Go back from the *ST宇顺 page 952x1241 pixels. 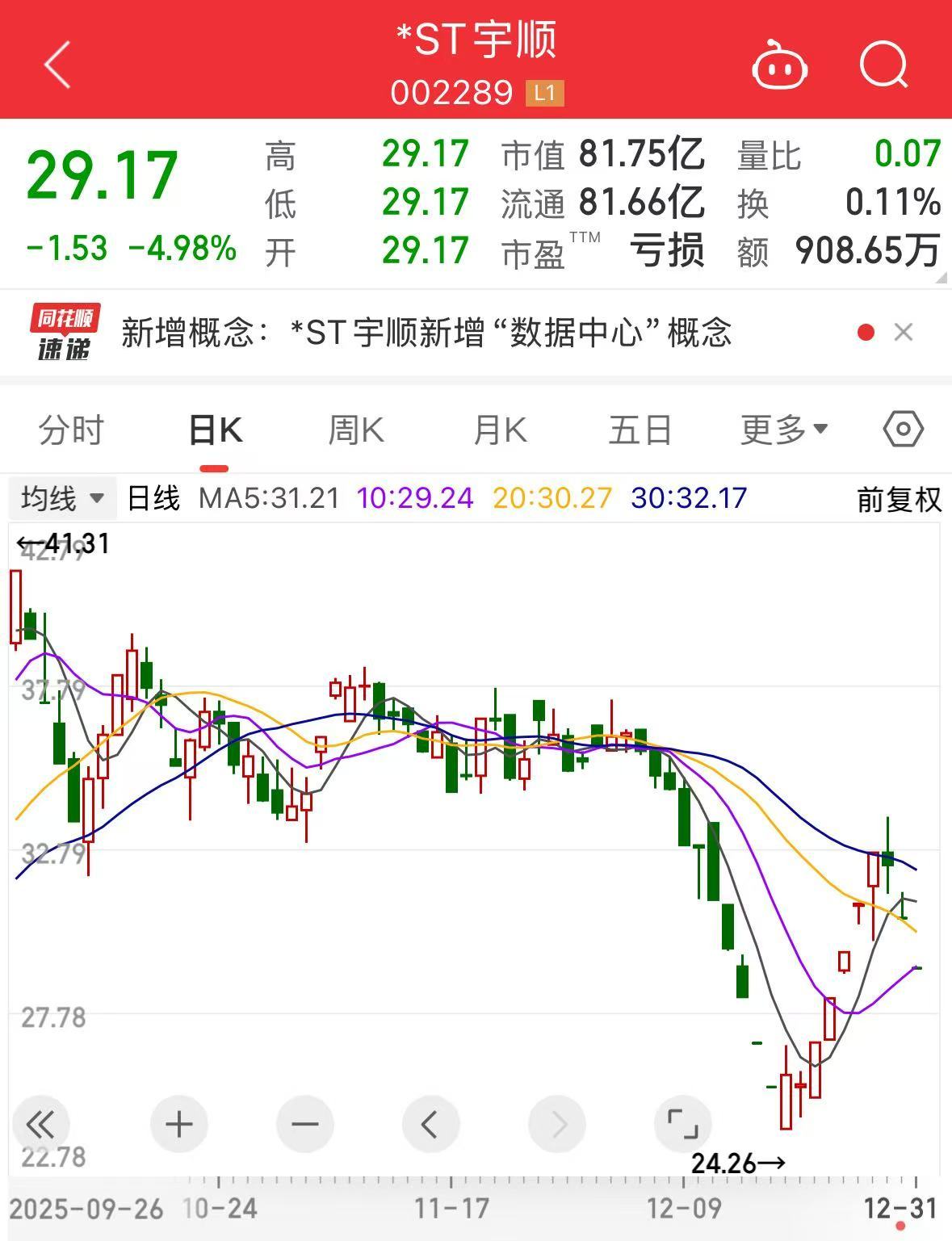coord(58,65)
